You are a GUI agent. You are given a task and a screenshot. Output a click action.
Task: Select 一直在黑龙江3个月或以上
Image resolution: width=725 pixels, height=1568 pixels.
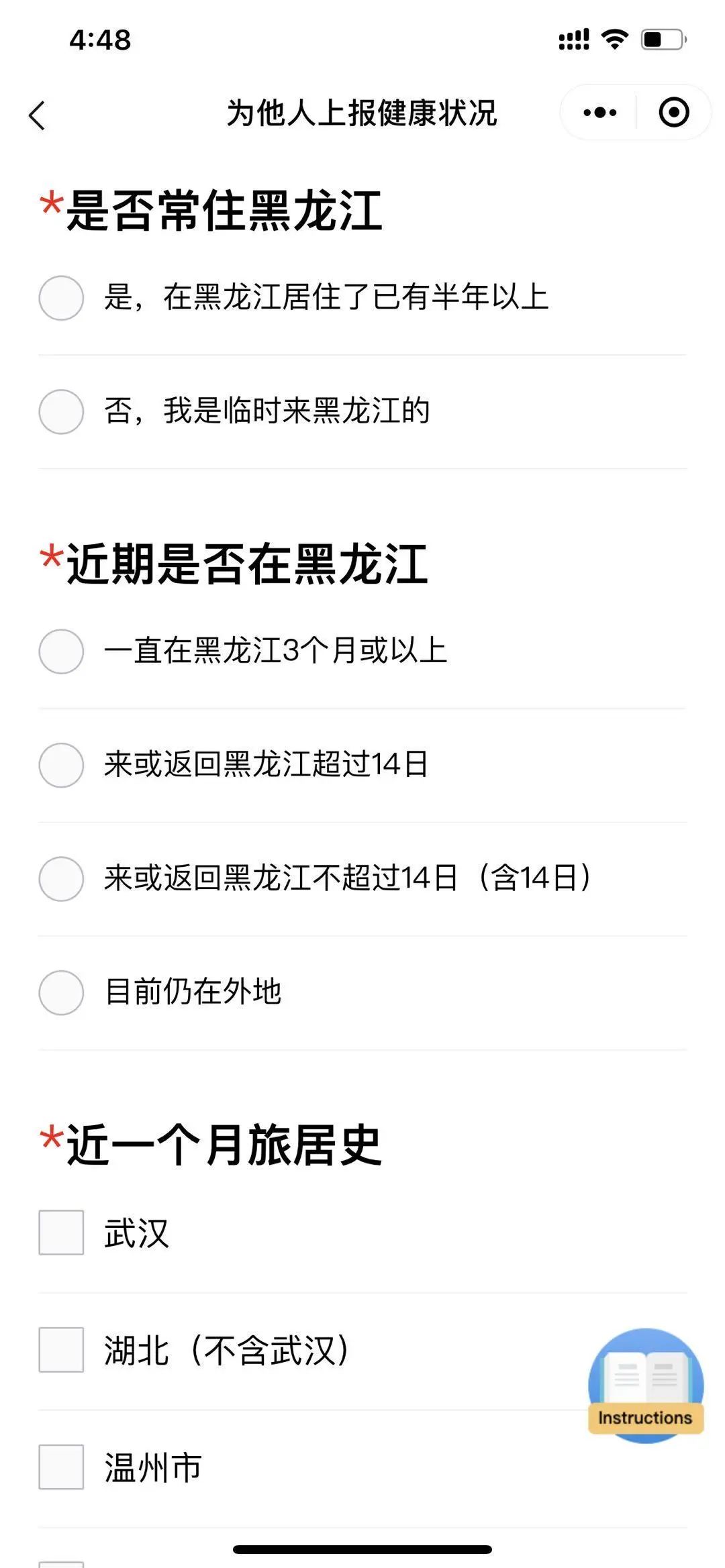tap(61, 651)
